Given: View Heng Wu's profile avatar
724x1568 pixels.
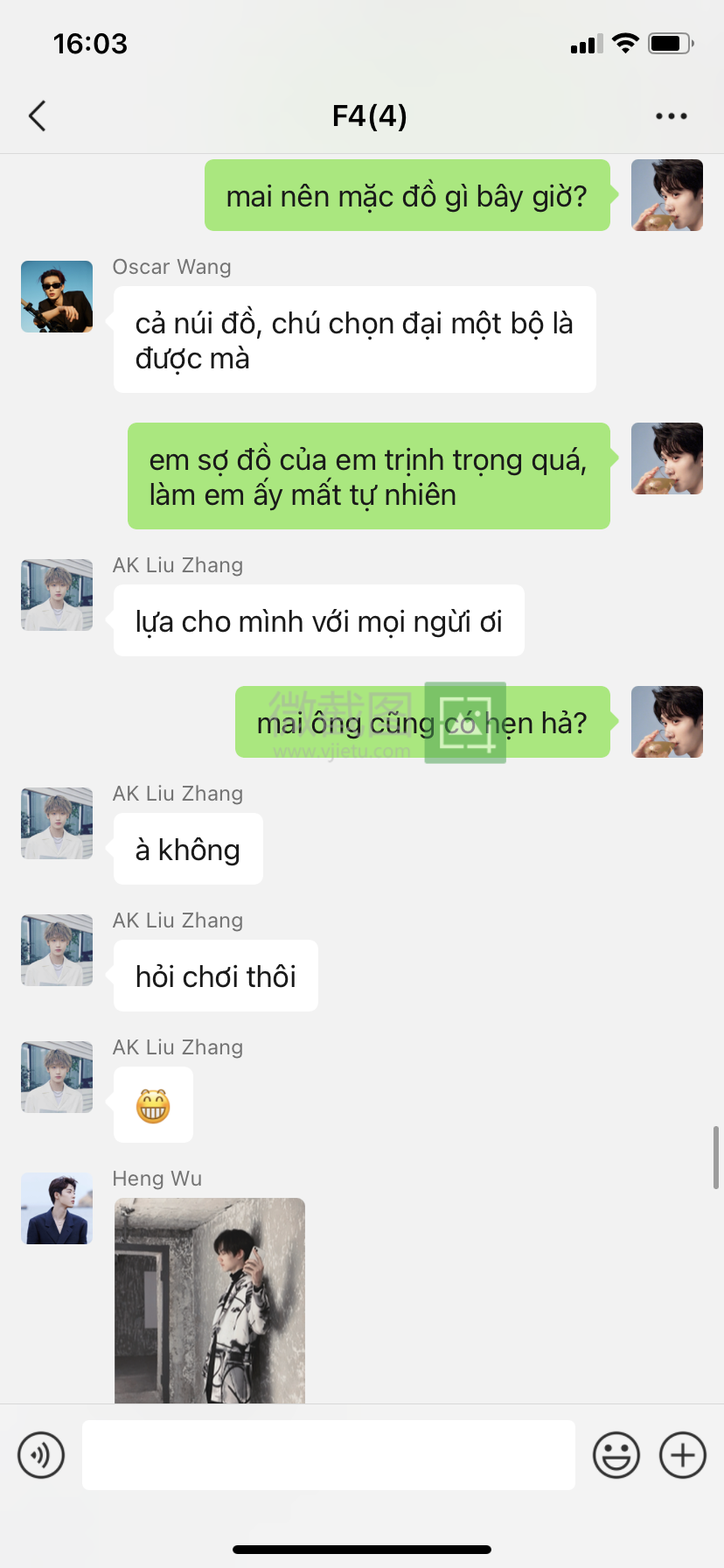Looking at the screenshot, I should 57,1208.
